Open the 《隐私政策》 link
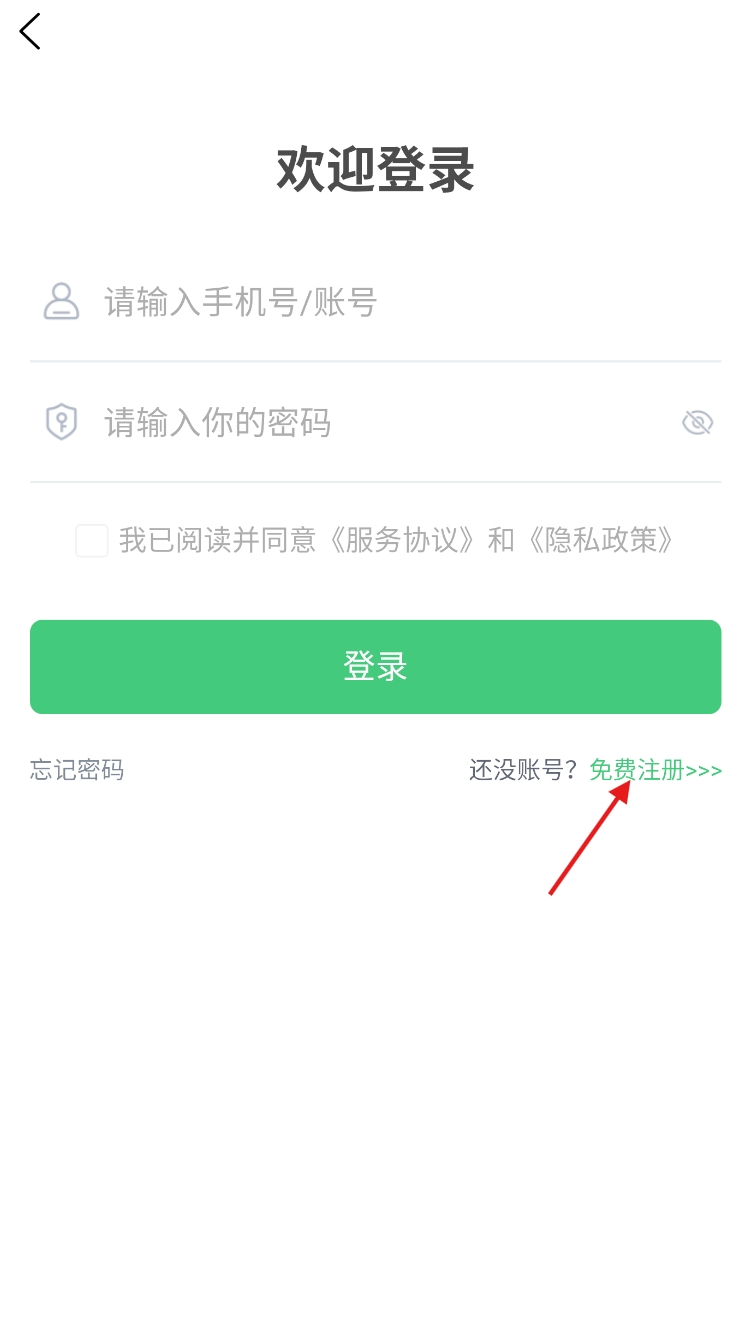748x1318 pixels. coord(600,541)
